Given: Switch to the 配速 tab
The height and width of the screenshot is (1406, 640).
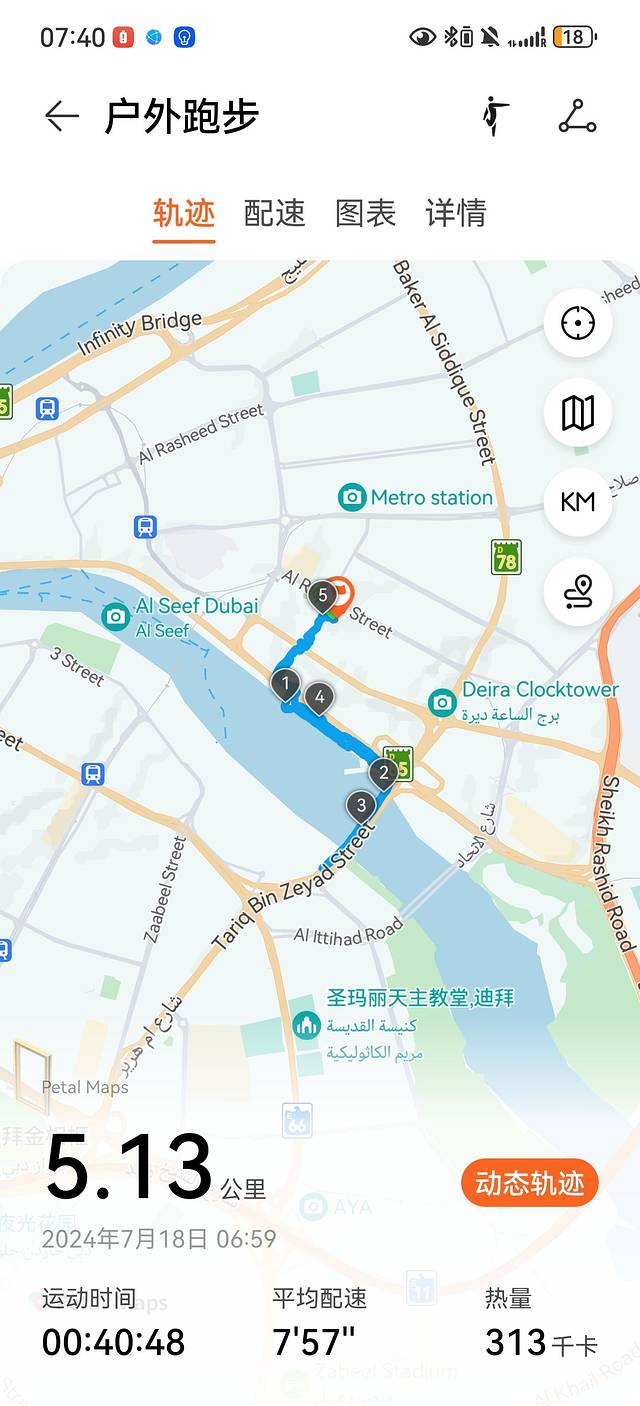Looking at the screenshot, I should 275,213.
